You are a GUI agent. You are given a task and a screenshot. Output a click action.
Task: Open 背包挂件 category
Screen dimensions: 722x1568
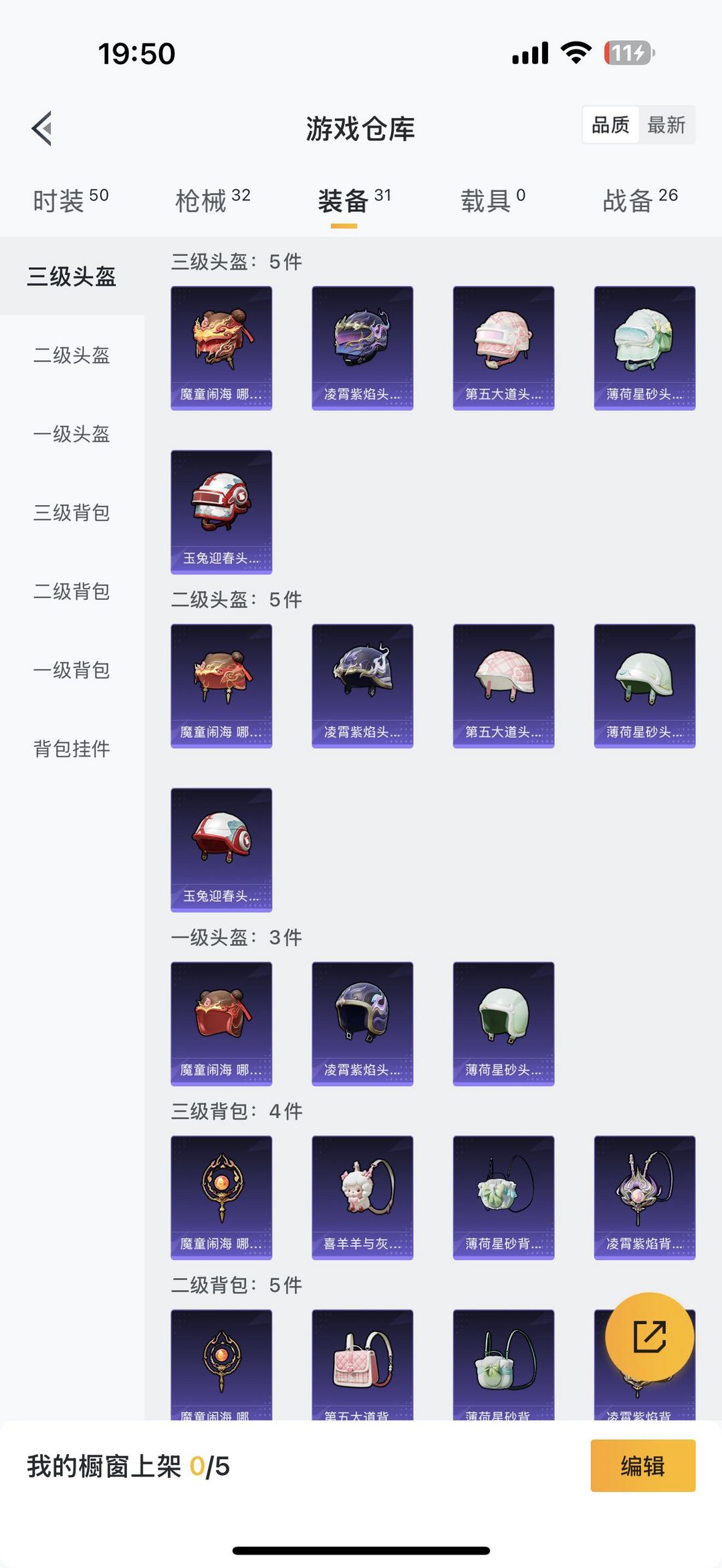[x=72, y=750]
